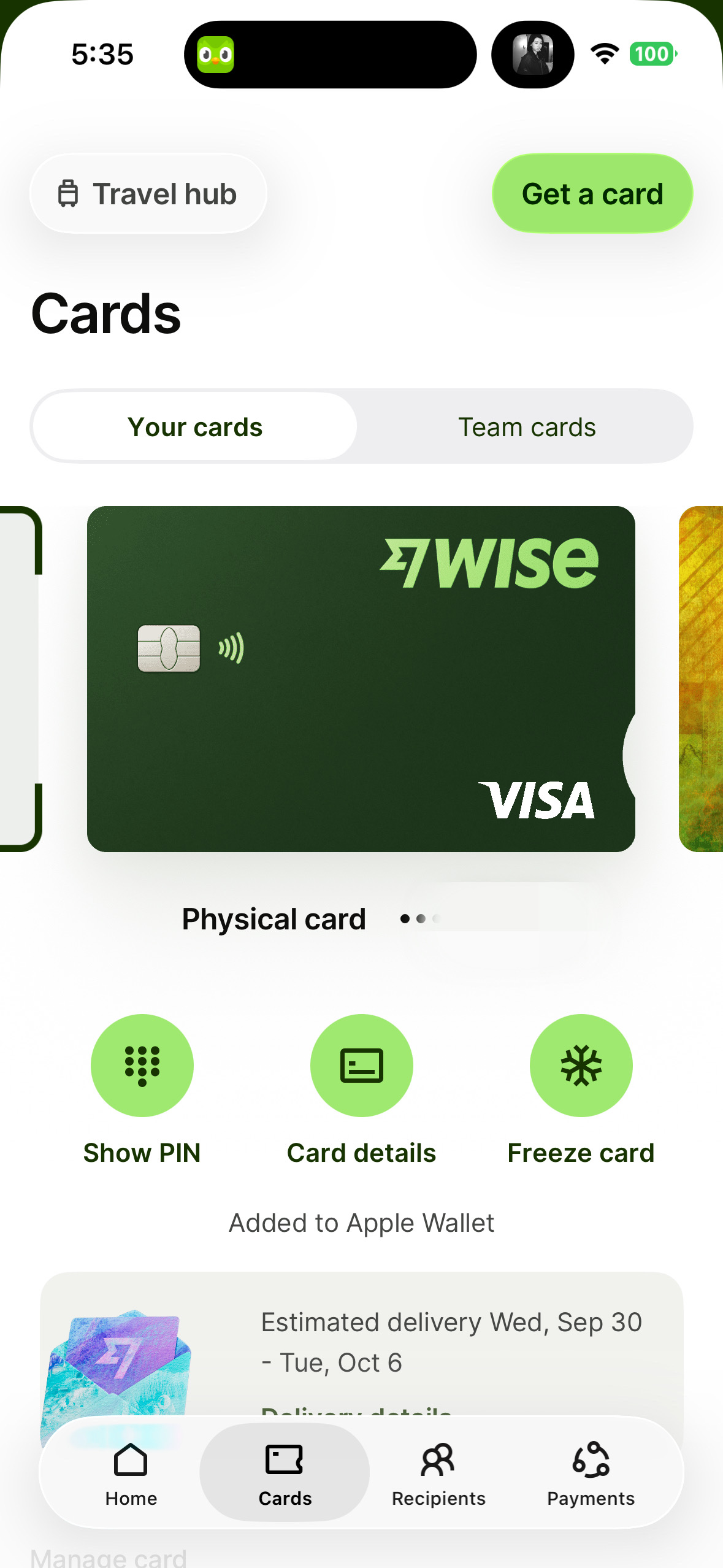The width and height of the screenshot is (723, 1568).
Task: Go to the Home tab
Action: [x=131, y=1474]
